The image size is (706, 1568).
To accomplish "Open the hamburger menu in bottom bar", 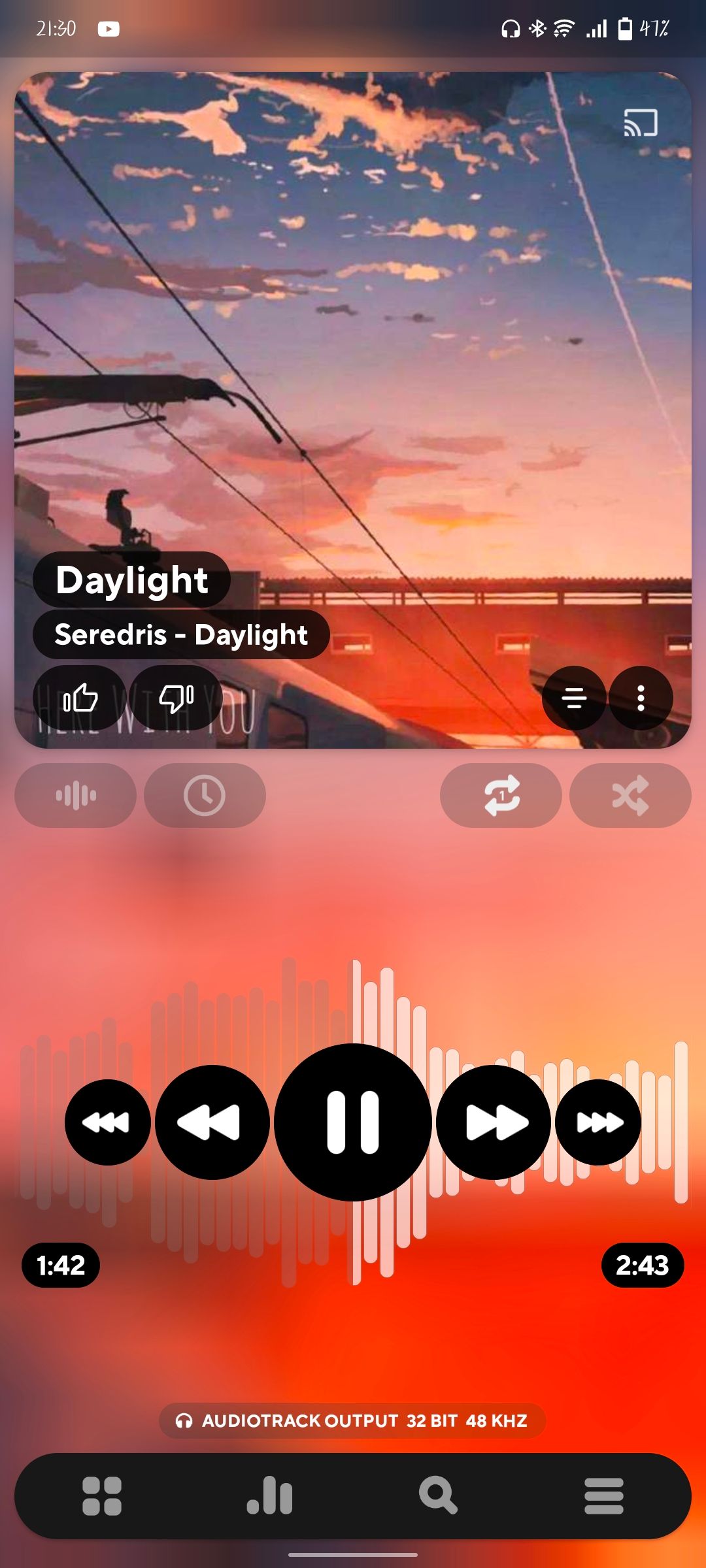I will click(604, 1495).
